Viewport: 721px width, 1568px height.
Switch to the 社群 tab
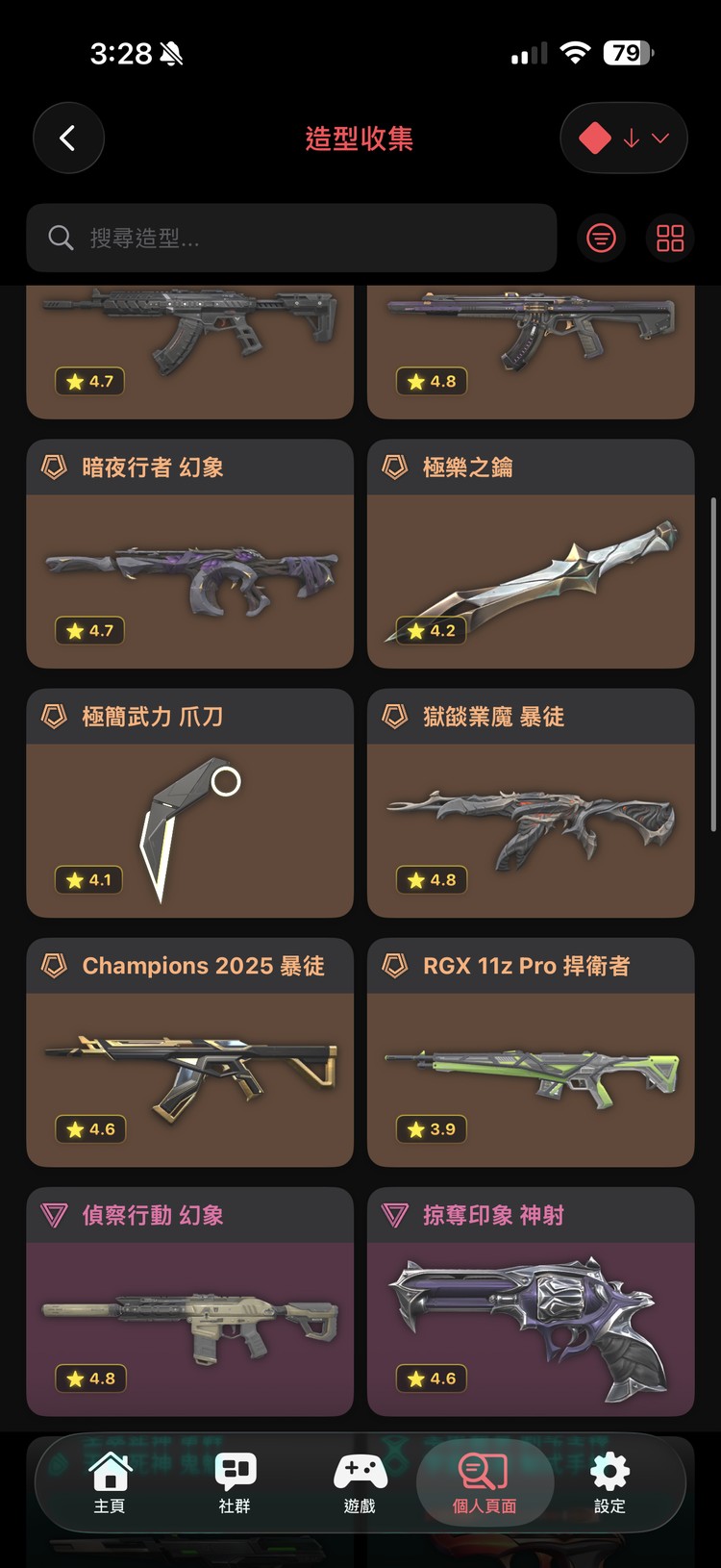point(235,1483)
